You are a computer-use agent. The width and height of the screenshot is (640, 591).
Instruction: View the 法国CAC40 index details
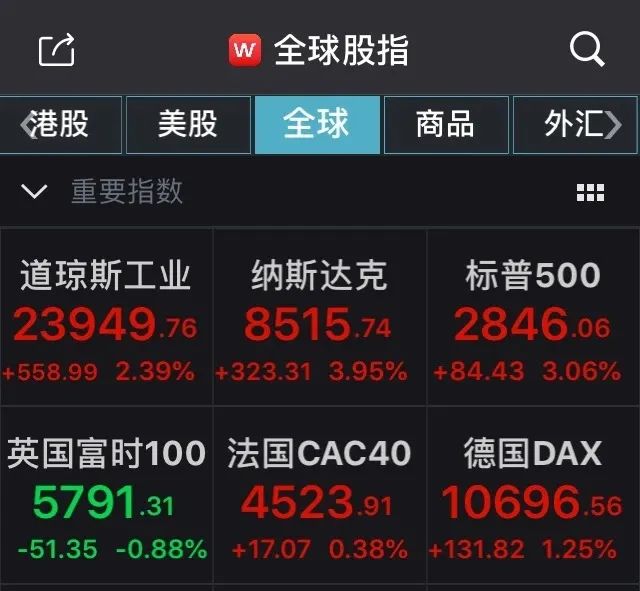(318, 497)
